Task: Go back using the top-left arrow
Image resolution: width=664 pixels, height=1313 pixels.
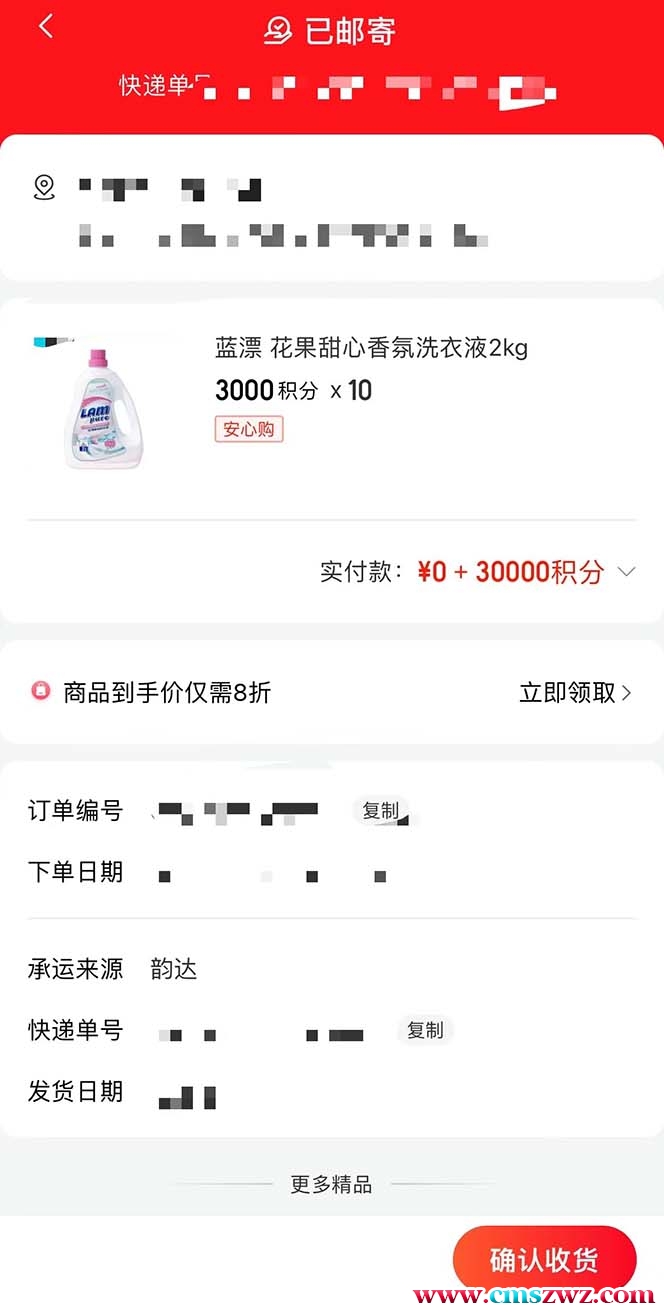Action: coord(46,27)
